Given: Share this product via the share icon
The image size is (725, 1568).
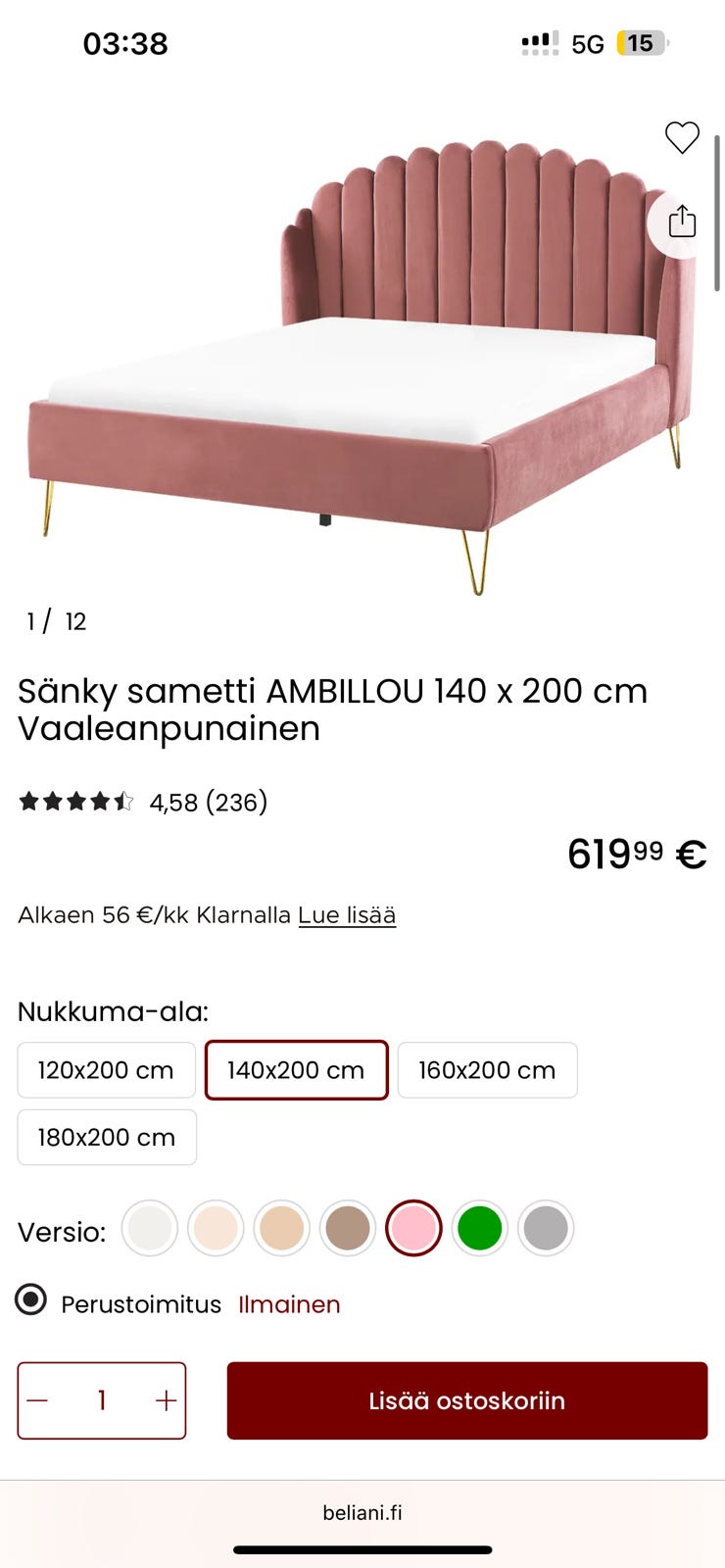Looking at the screenshot, I should [682, 221].
